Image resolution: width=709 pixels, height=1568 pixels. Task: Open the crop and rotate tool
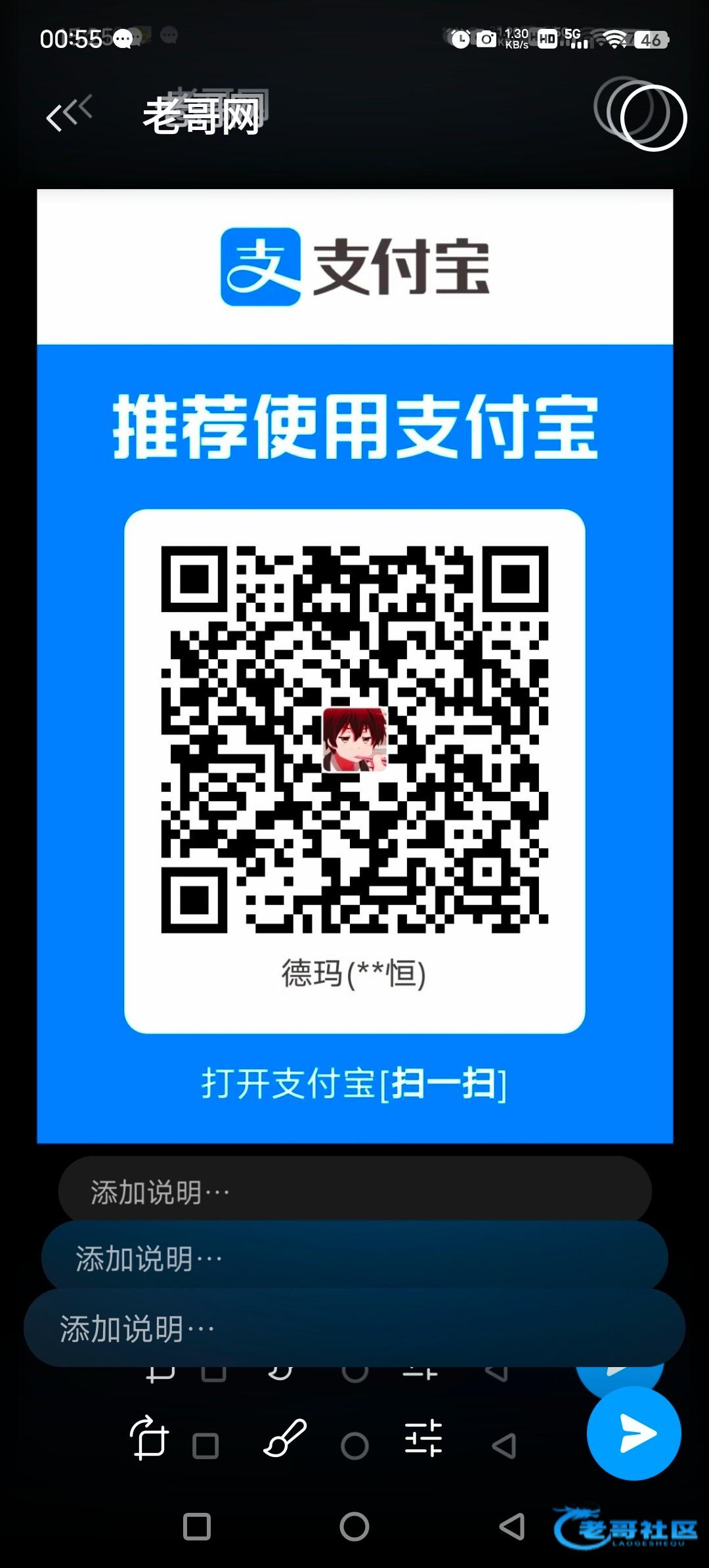point(150,1438)
